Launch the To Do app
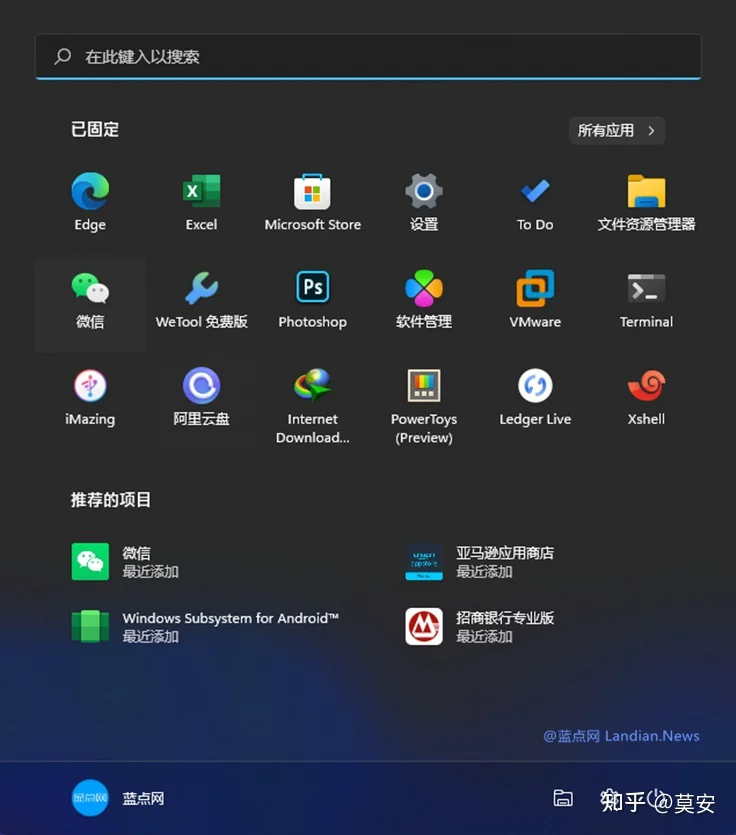This screenshot has height=835, width=736. point(535,202)
